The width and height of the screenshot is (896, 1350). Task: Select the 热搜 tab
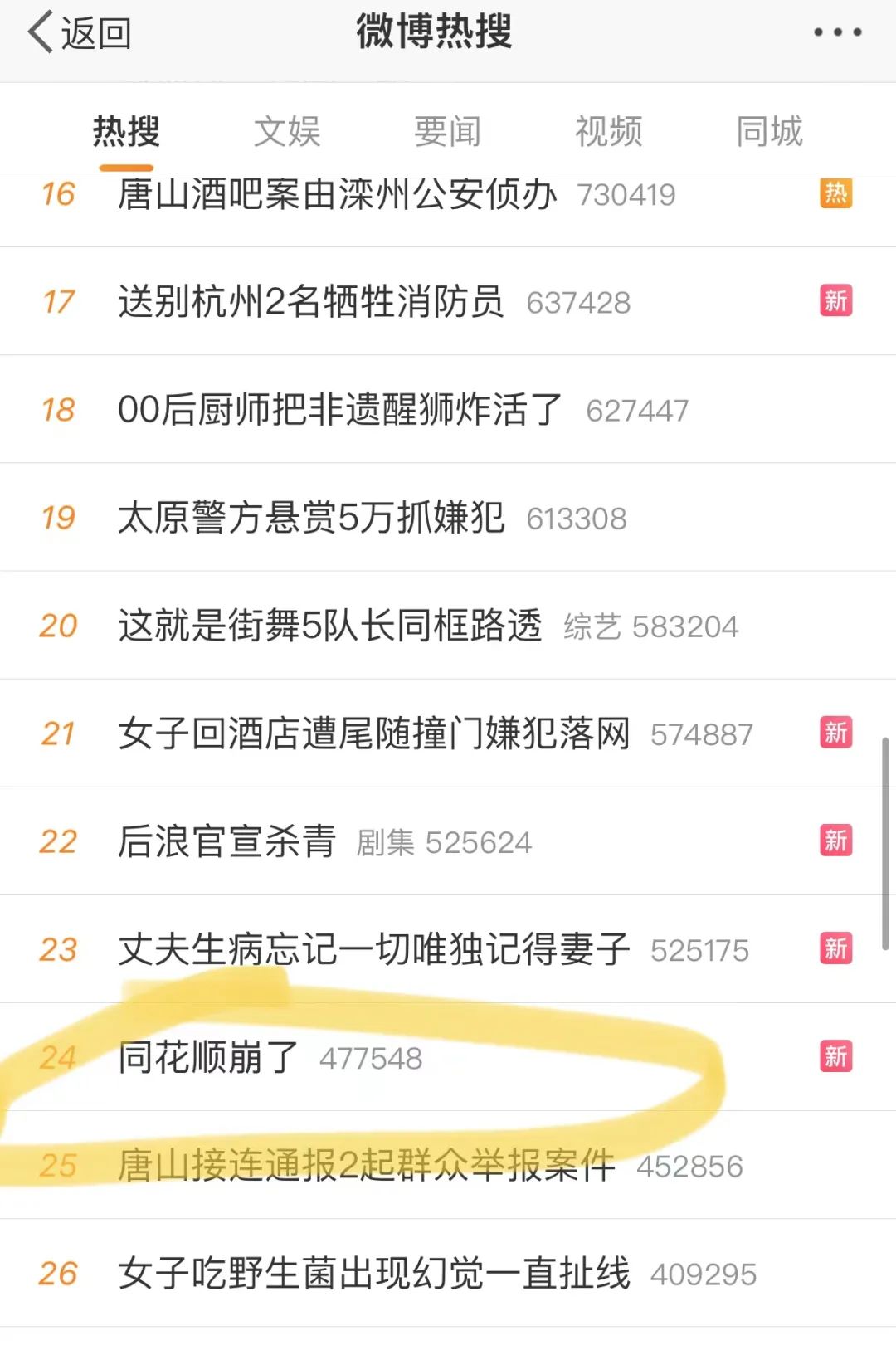pyautogui.click(x=126, y=132)
